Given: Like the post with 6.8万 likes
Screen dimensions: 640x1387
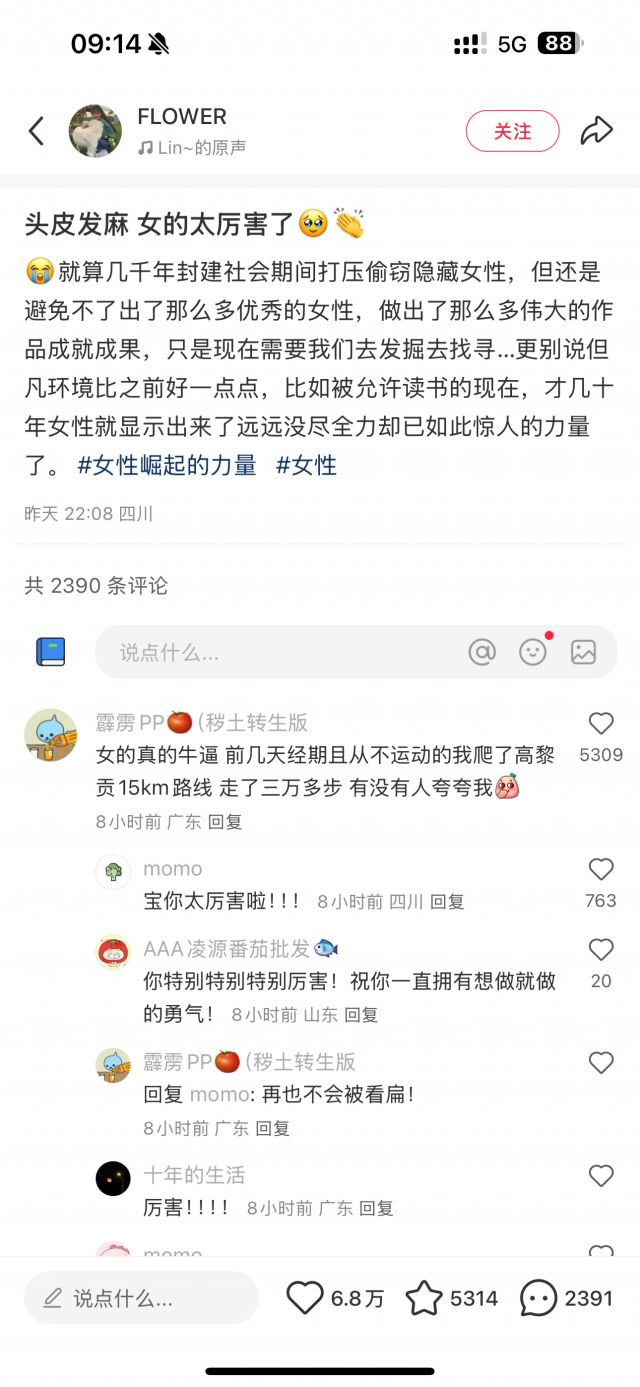Looking at the screenshot, I should click(x=306, y=1298).
